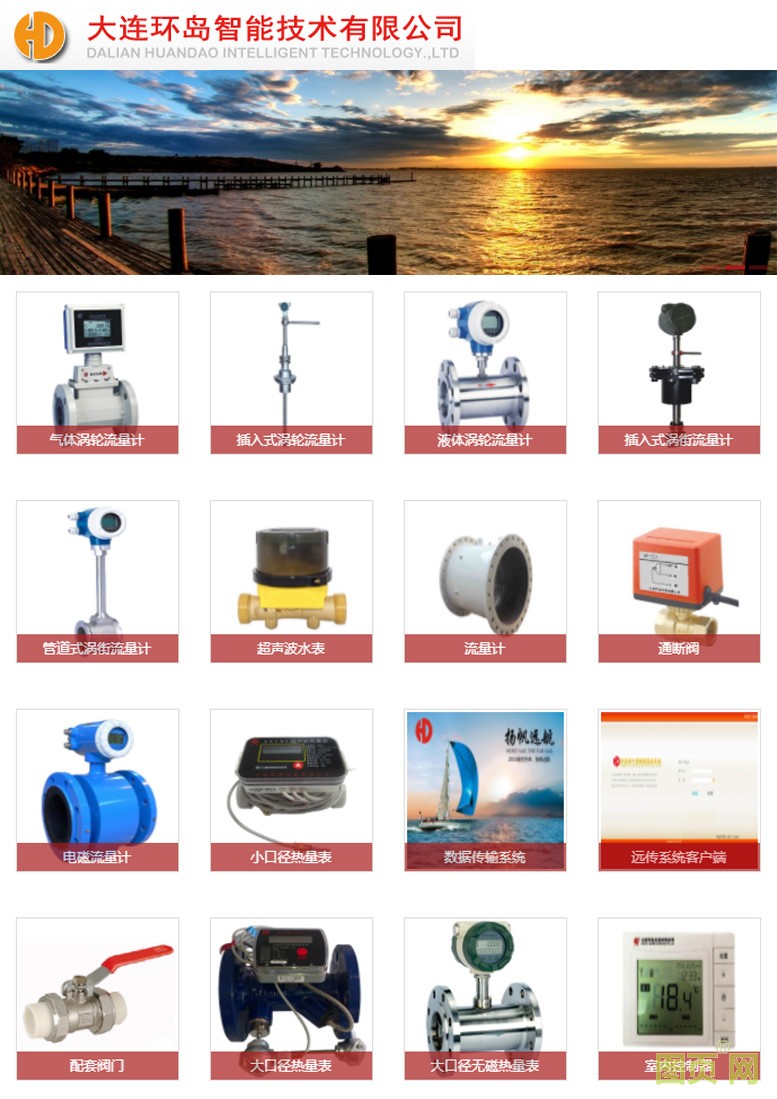
Task: Open 插入式涡街流量计 product page
Action: pos(679,372)
